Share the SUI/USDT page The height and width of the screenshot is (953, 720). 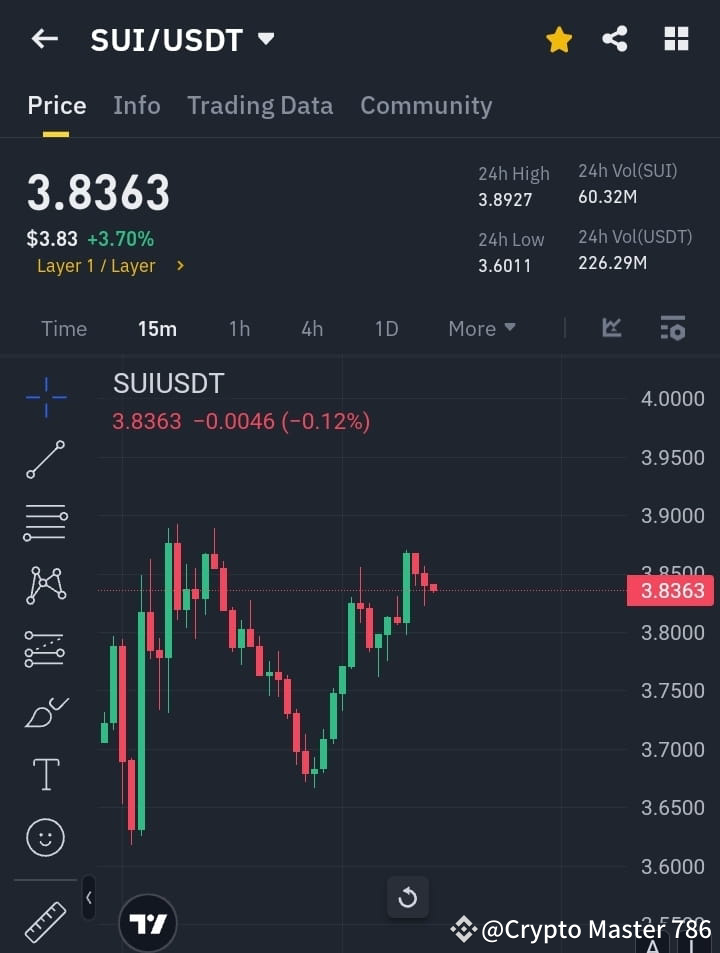pyautogui.click(x=615, y=39)
